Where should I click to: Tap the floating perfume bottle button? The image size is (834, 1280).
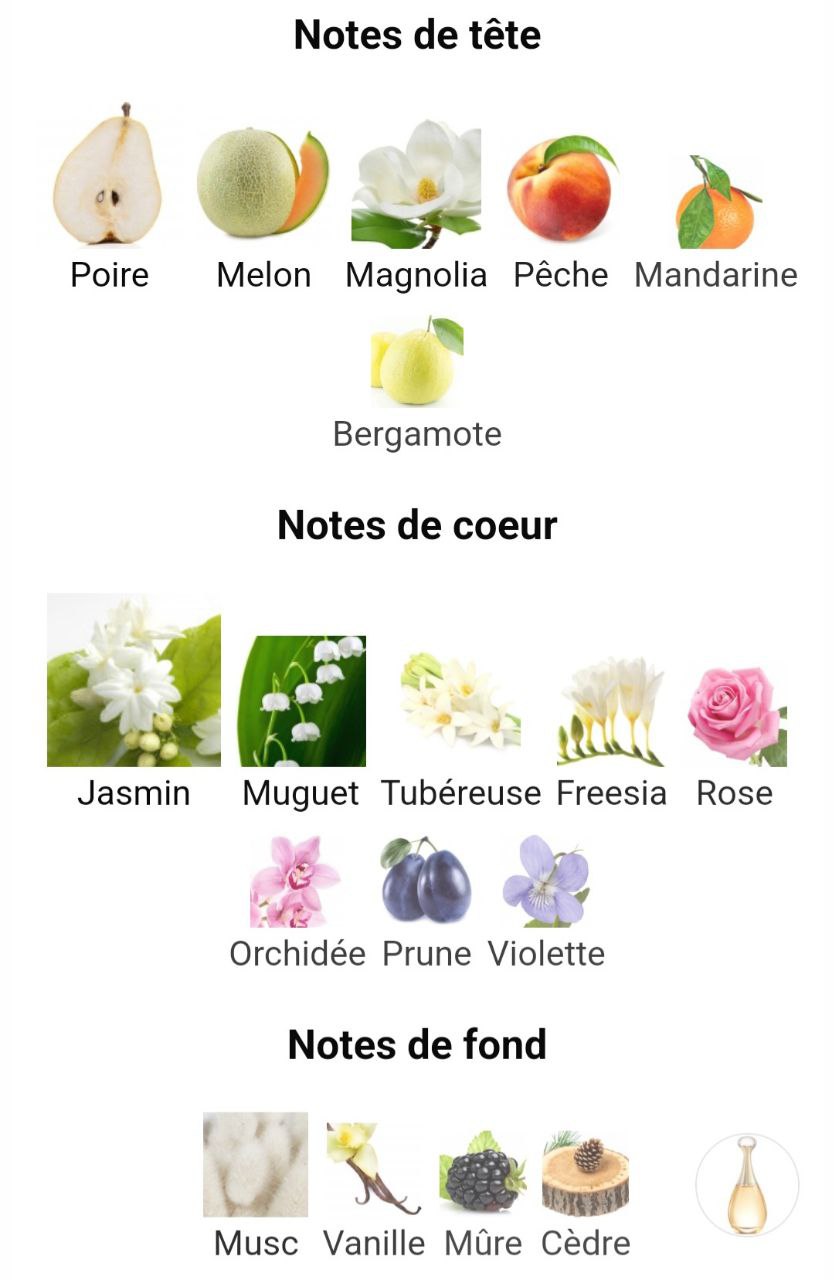pyautogui.click(x=747, y=1184)
